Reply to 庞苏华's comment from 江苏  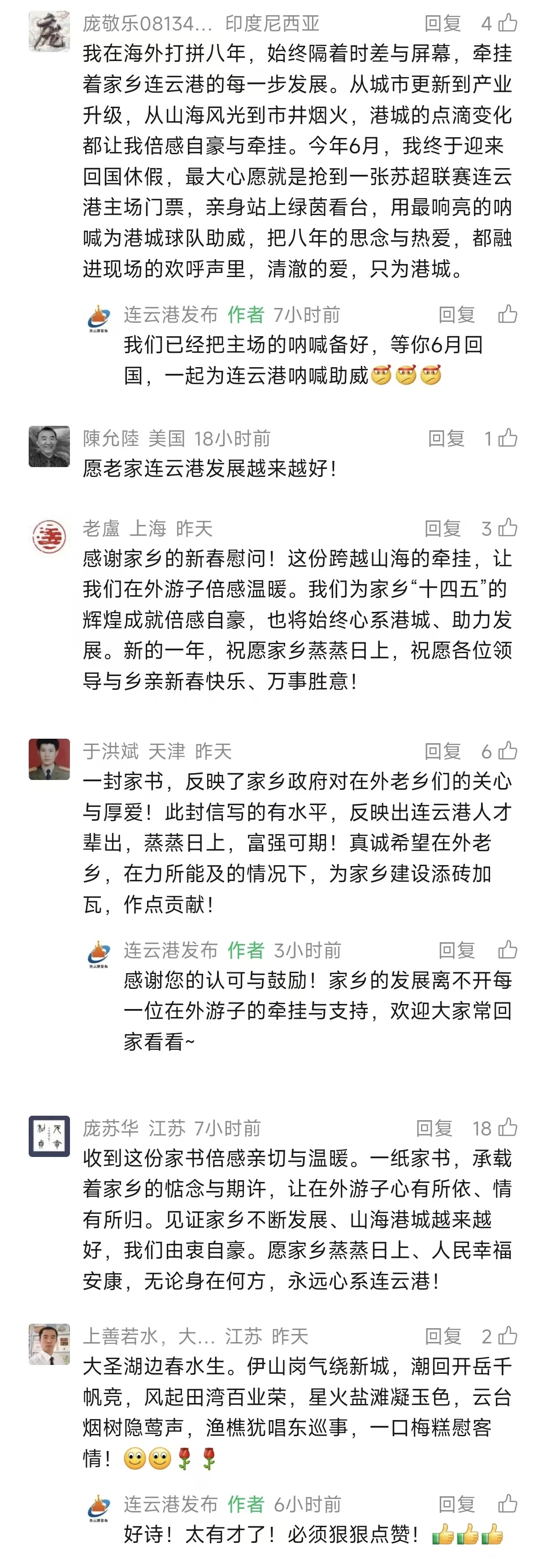(x=434, y=1129)
